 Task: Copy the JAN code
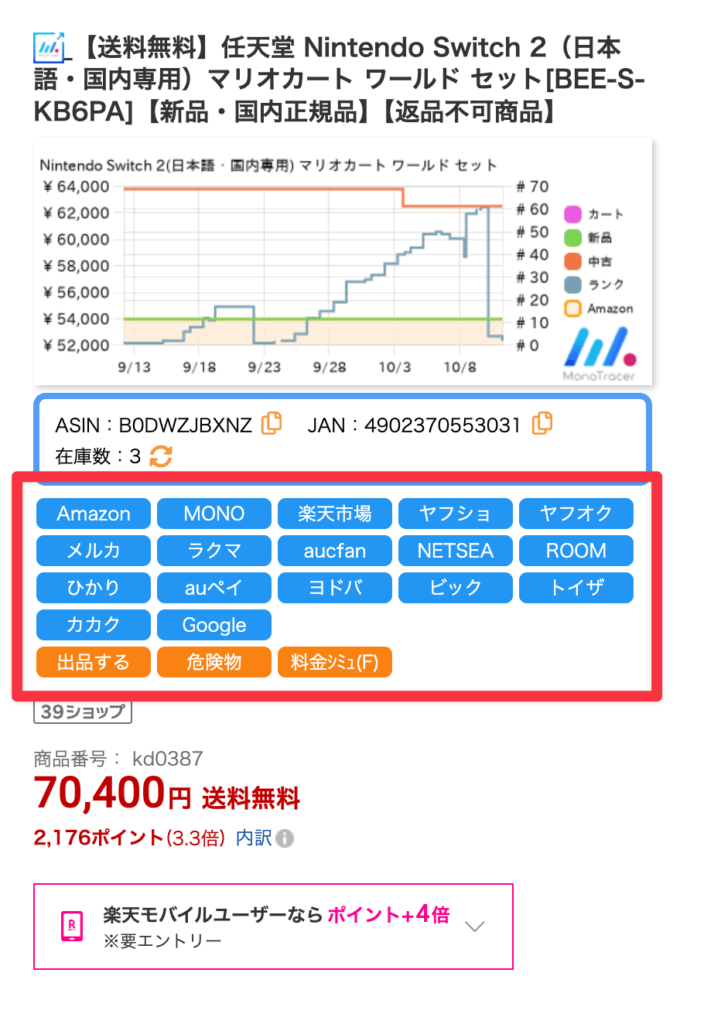(542, 424)
